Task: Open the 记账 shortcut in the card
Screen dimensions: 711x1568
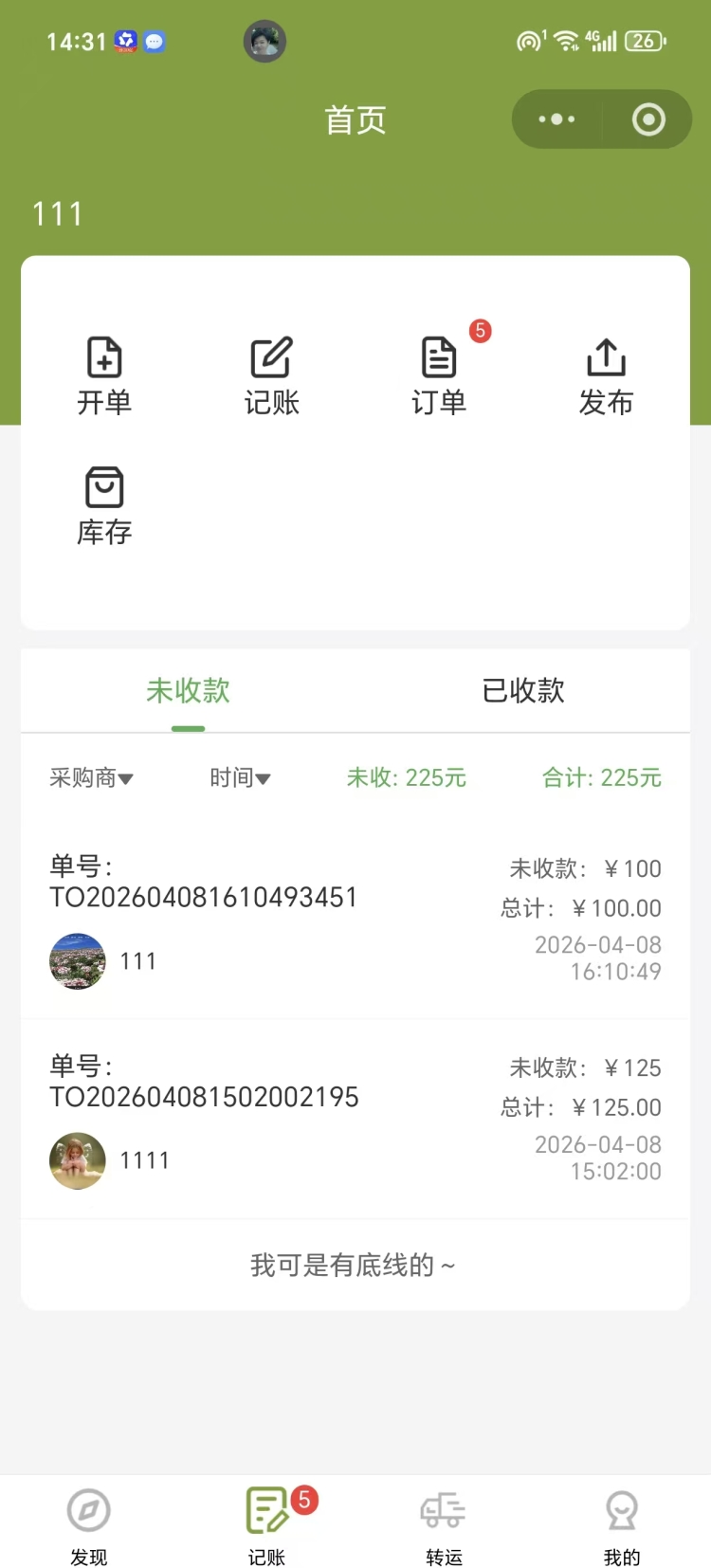Action: click(271, 376)
